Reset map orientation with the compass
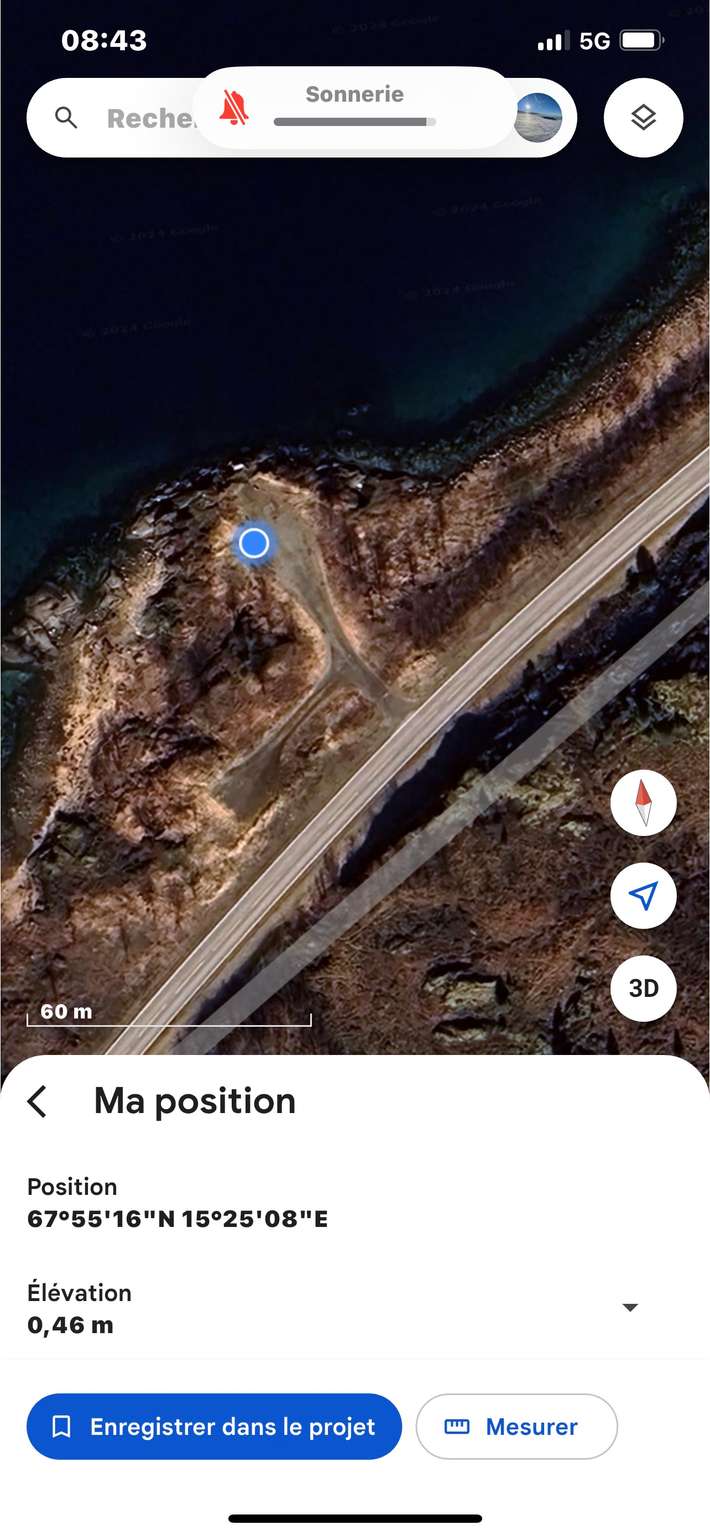The height and width of the screenshot is (1536, 710). [643, 802]
